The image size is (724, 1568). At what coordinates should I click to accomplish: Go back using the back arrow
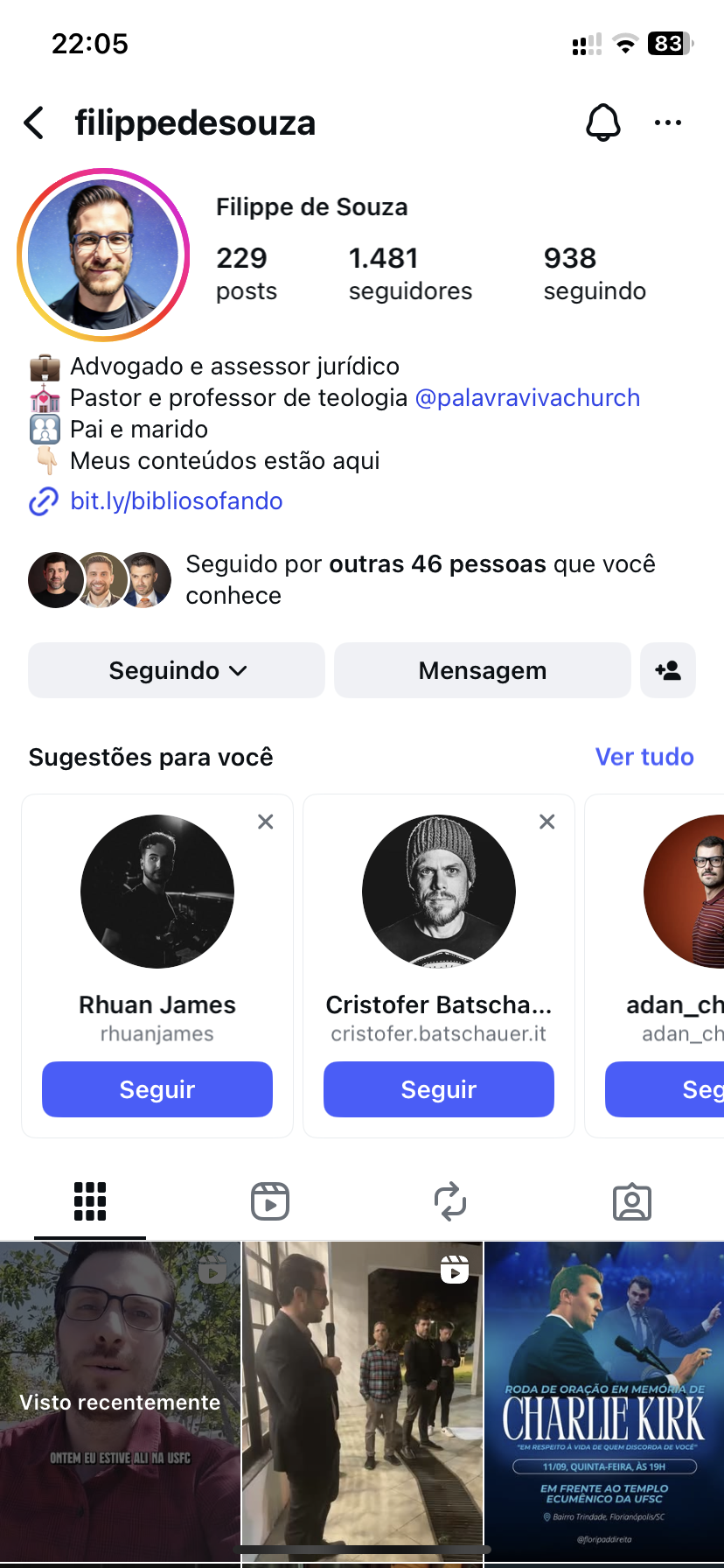point(34,123)
